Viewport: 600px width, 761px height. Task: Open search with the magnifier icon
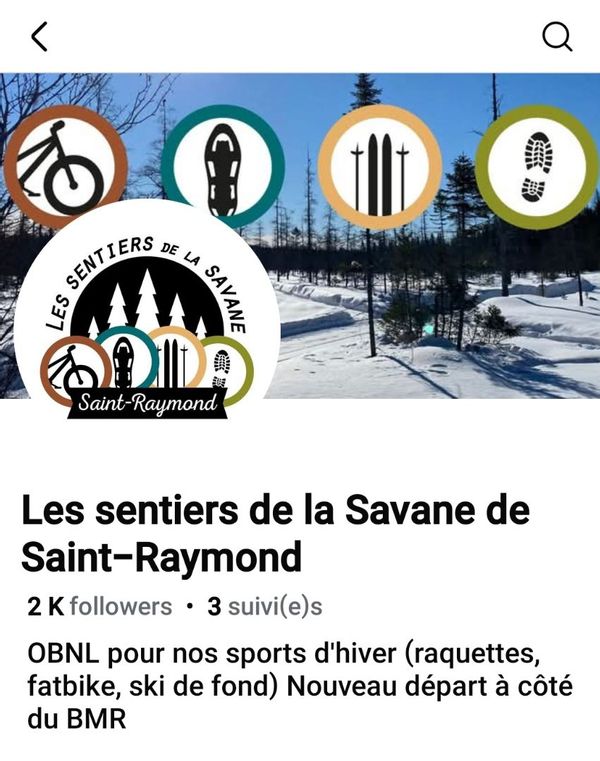click(557, 37)
